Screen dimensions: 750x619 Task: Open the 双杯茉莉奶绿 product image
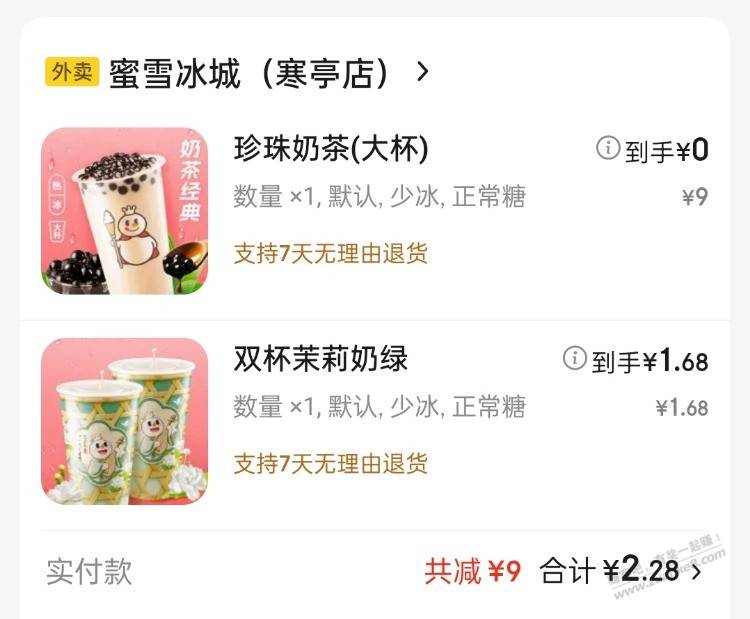125,421
